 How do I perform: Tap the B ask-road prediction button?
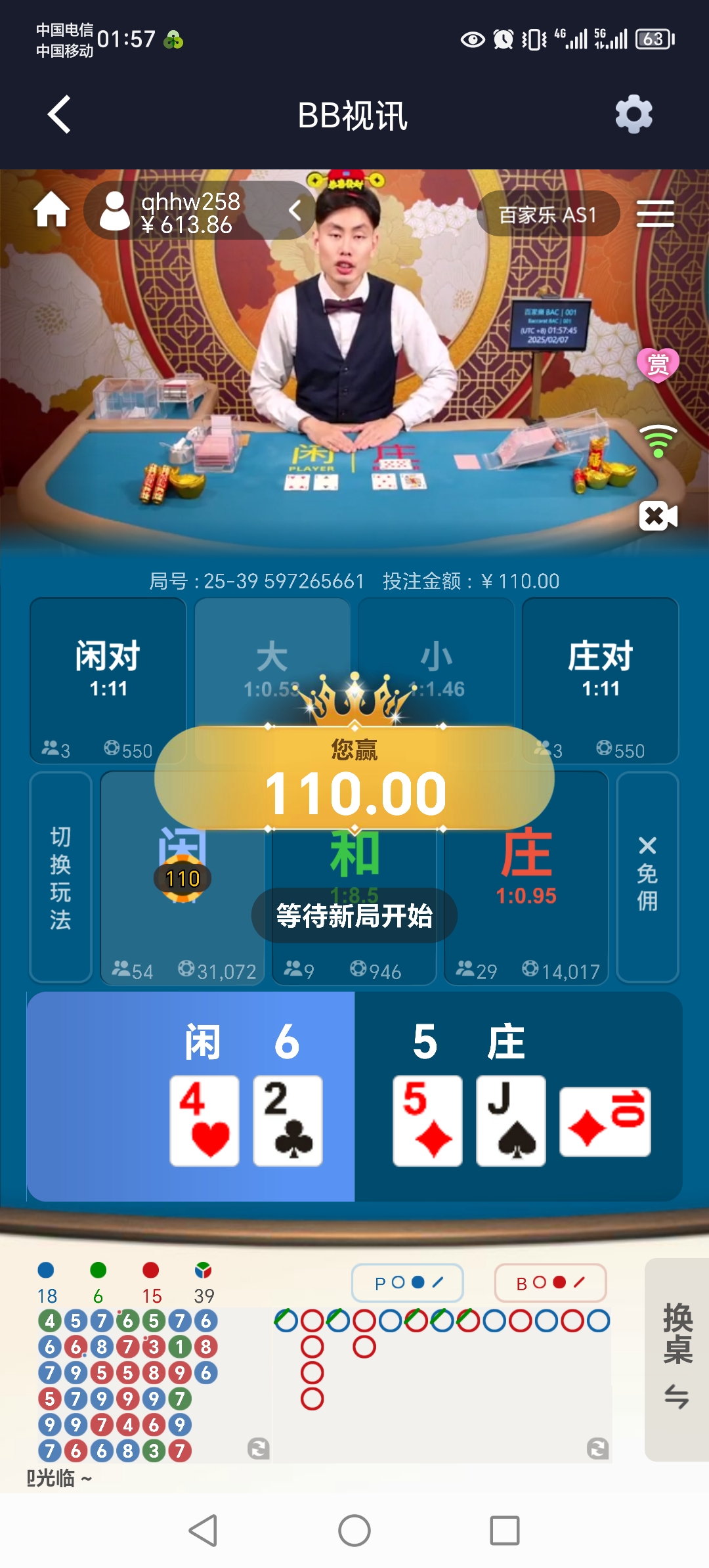pos(550,1282)
